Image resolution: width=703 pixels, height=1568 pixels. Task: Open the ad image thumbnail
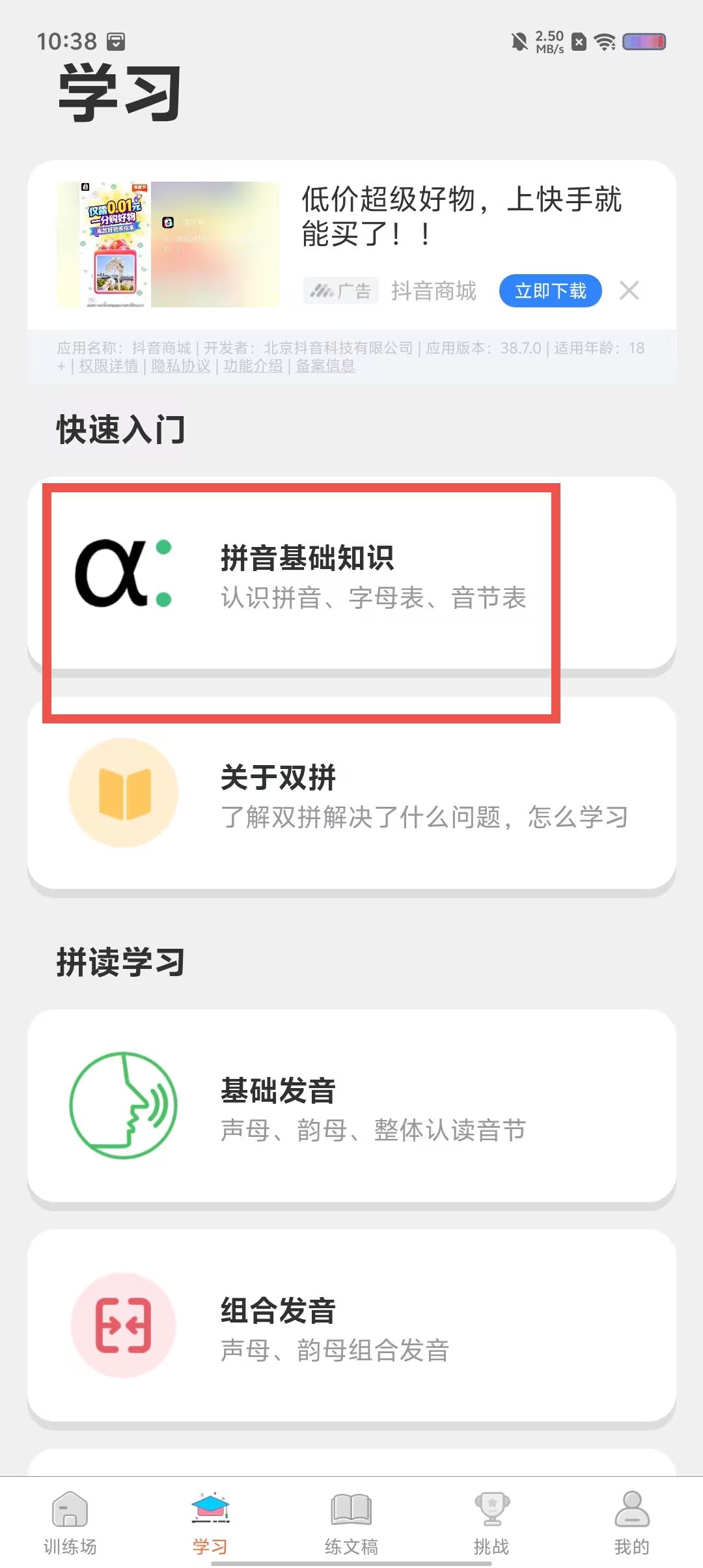tap(169, 244)
